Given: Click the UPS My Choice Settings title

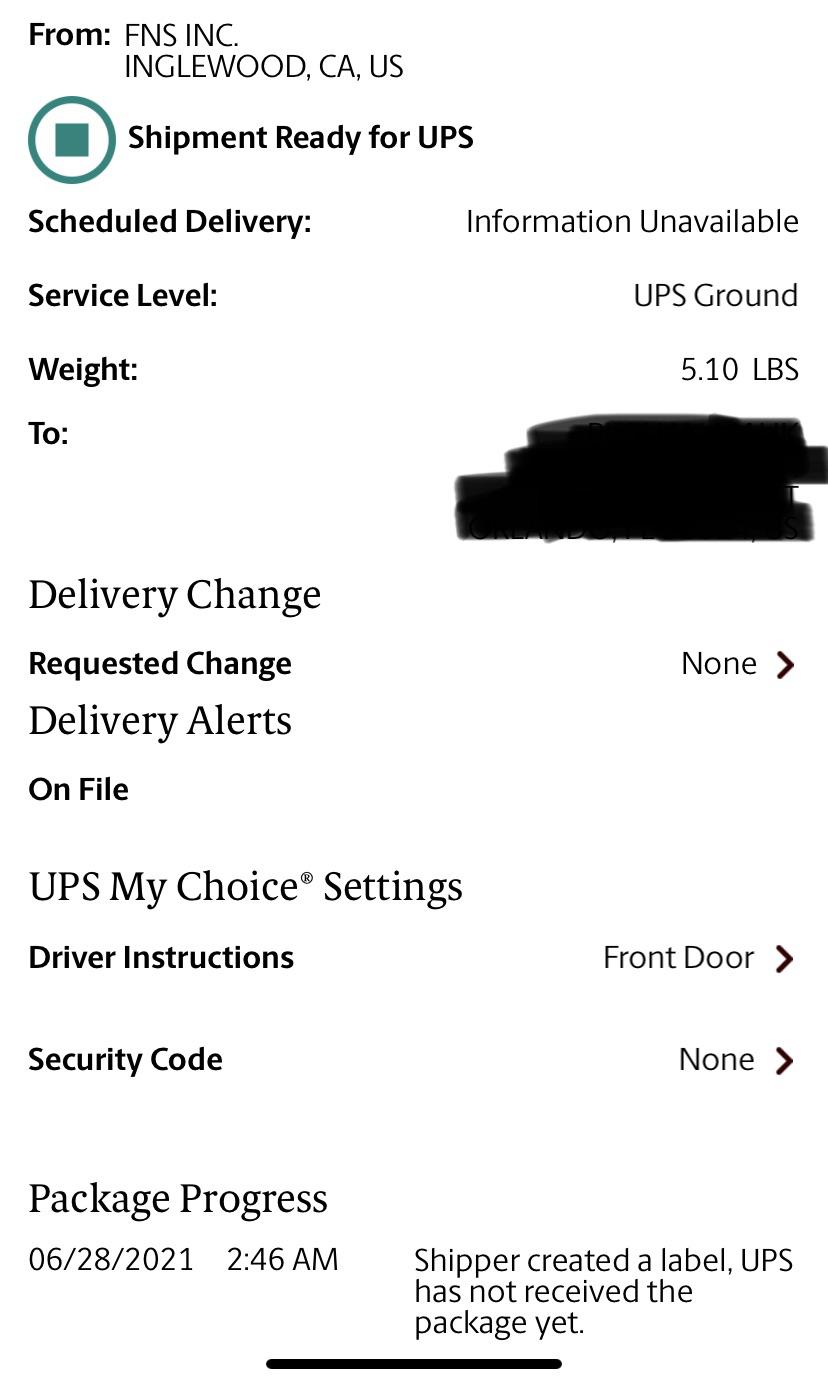Looking at the screenshot, I should coord(245,885).
